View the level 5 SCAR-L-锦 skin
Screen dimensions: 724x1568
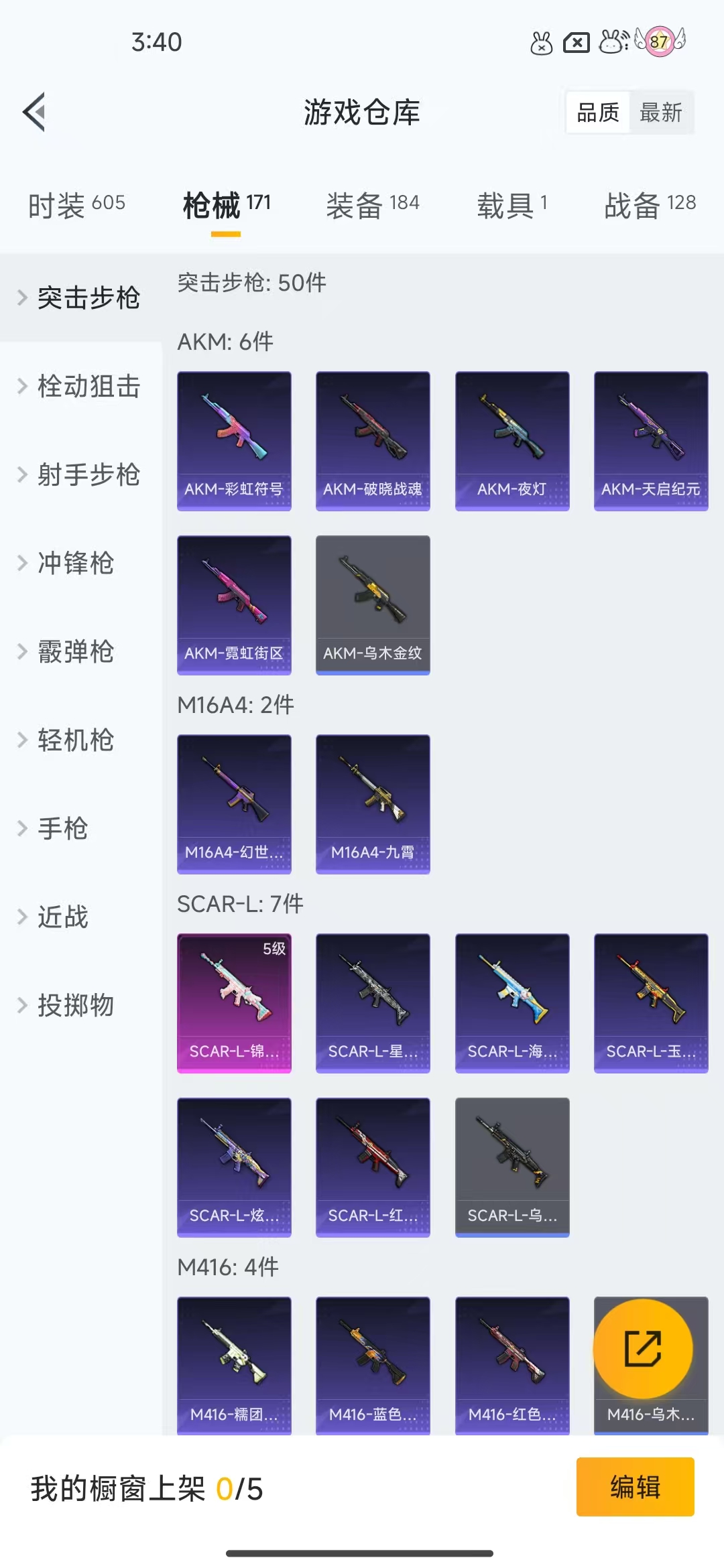(234, 1003)
